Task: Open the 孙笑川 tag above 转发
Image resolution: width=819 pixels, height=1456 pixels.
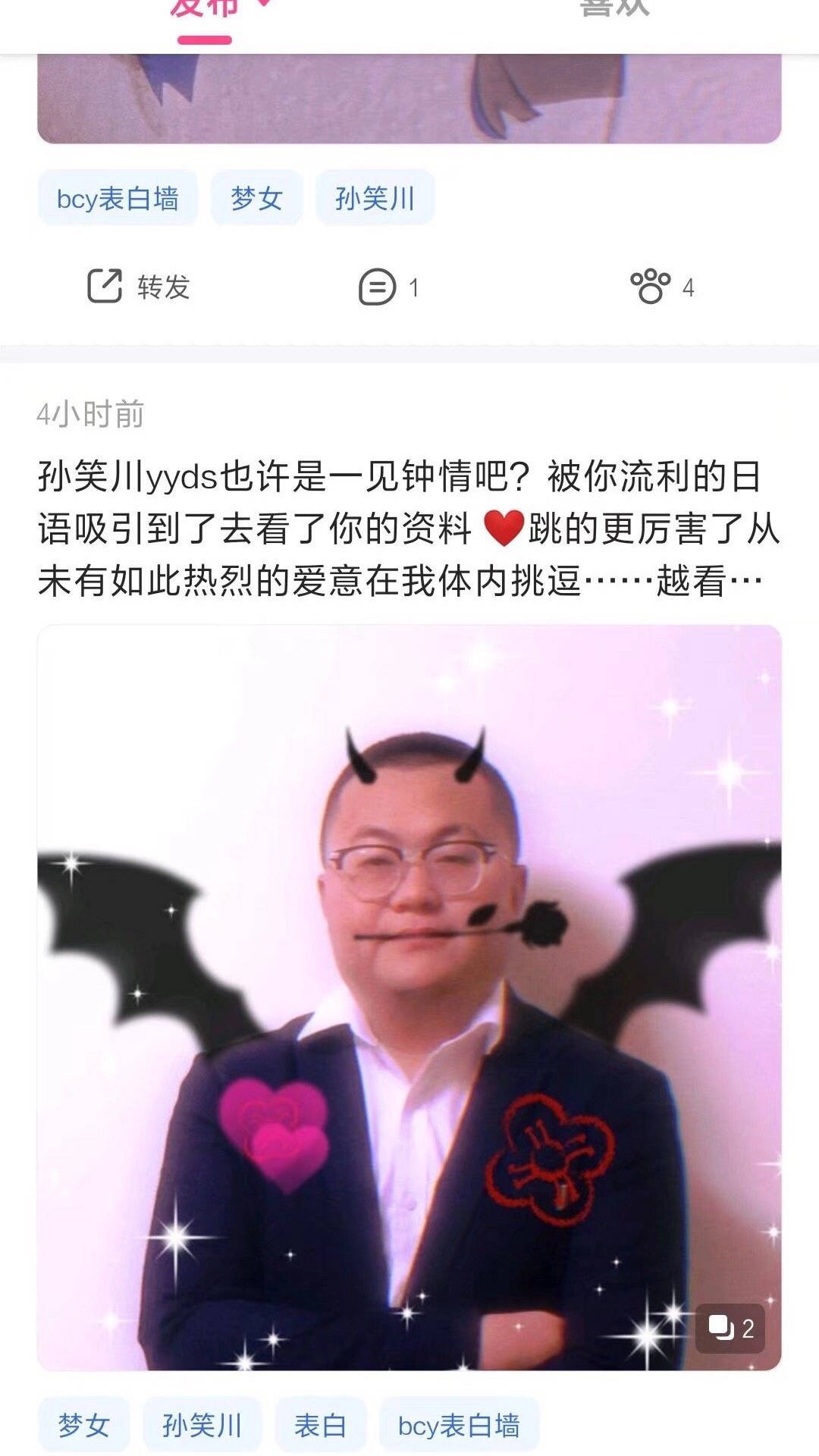Action: (x=375, y=199)
